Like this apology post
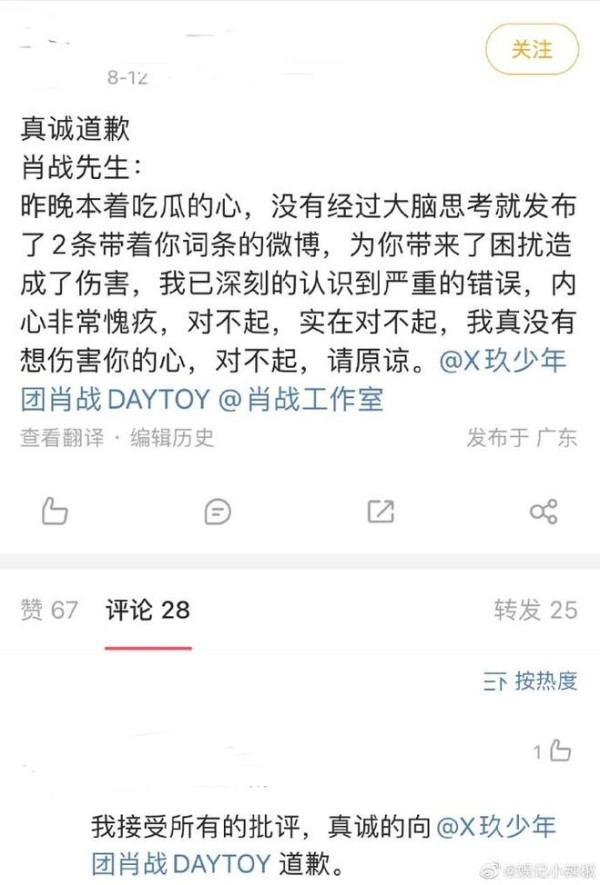The image size is (600, 885). coord(55,512)
